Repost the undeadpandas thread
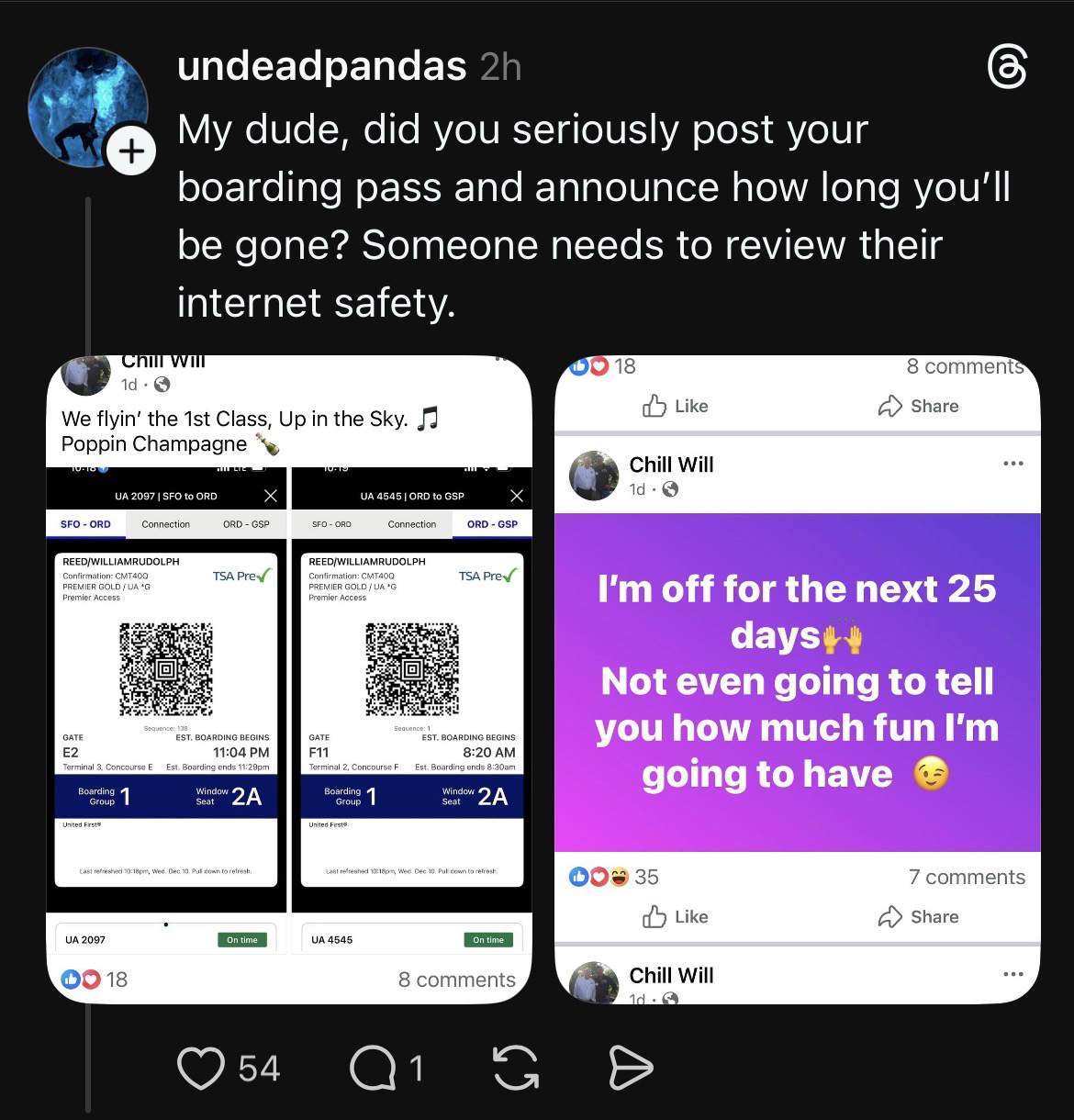The width and height of the screenshot is (1074, 1120). pyautogui.click(x=517, y=1068)
